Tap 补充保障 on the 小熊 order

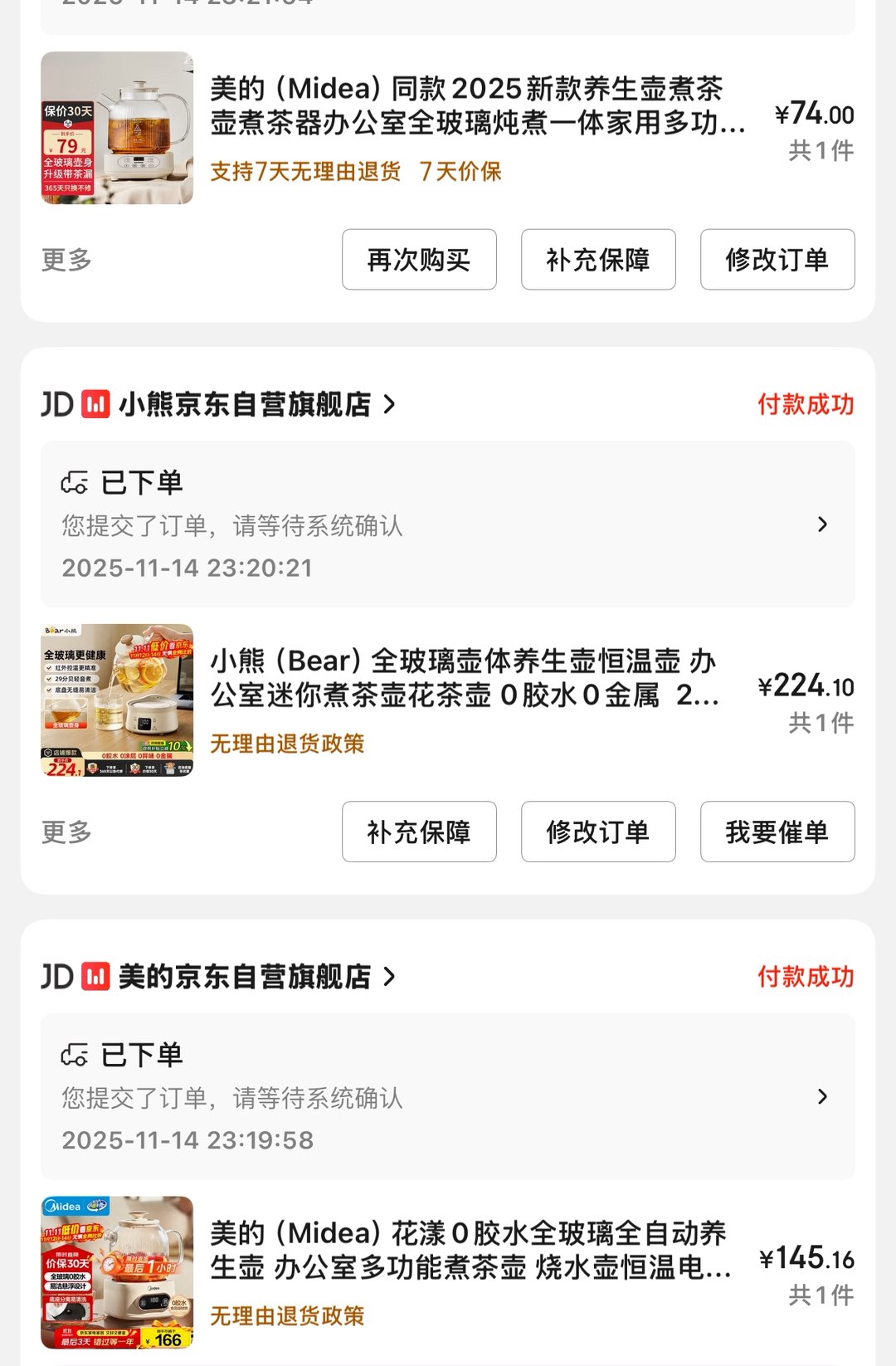(x=419, y=832)
